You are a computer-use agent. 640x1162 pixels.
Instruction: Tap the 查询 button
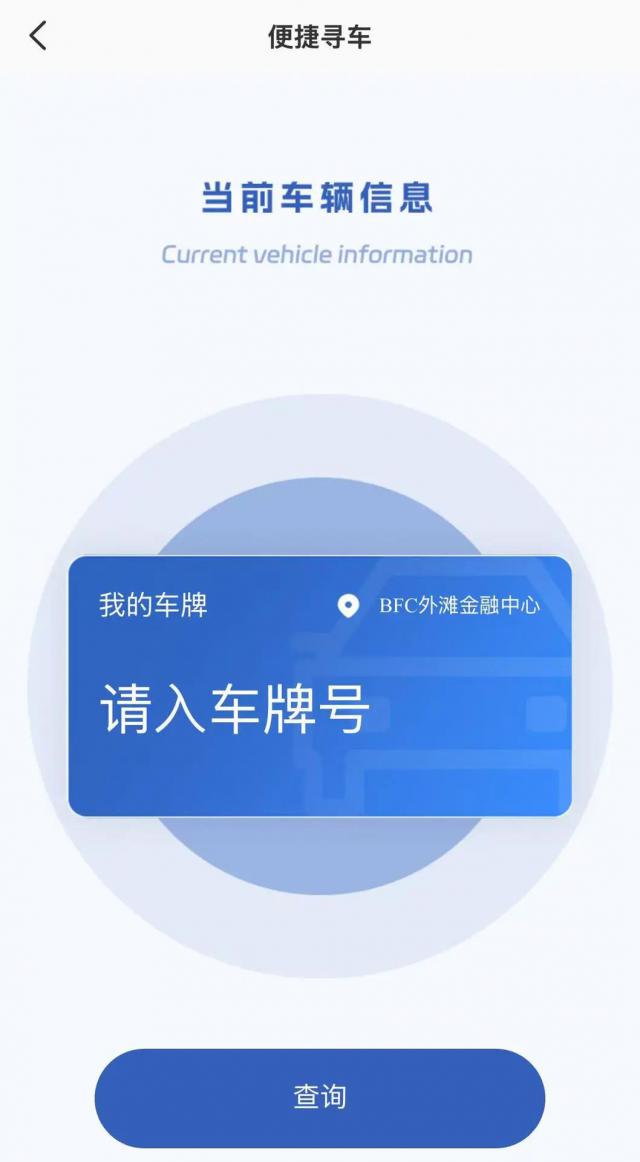[x=319, y=1097]
